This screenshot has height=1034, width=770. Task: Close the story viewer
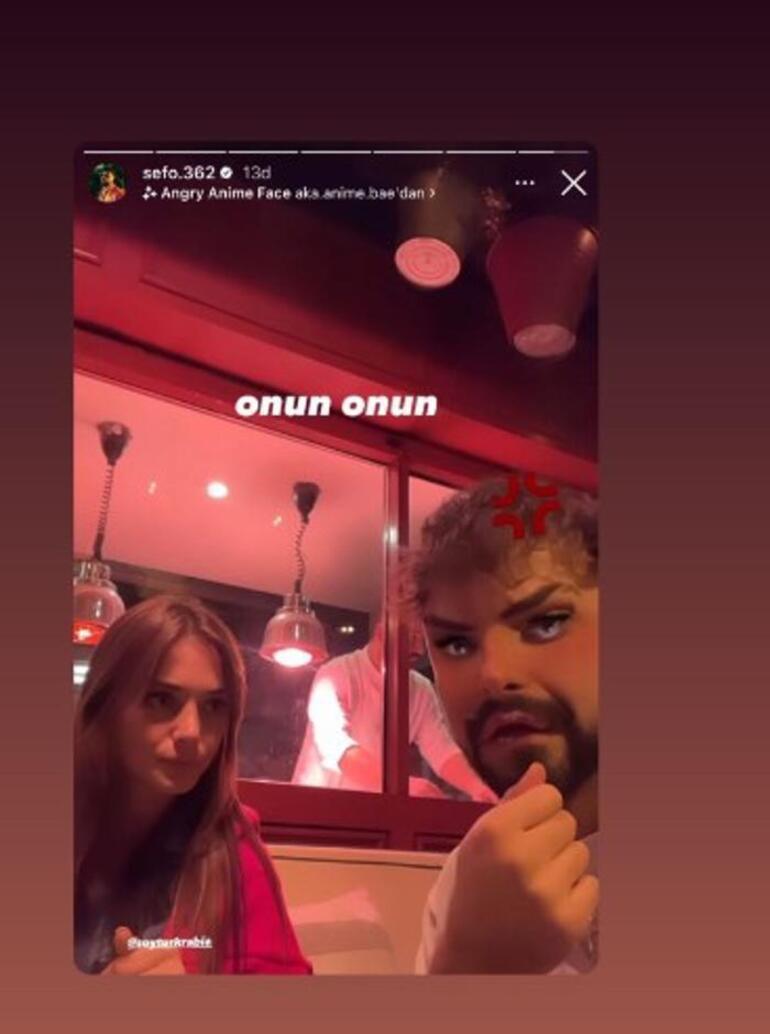pyautogui.click(x=573, y=182)
